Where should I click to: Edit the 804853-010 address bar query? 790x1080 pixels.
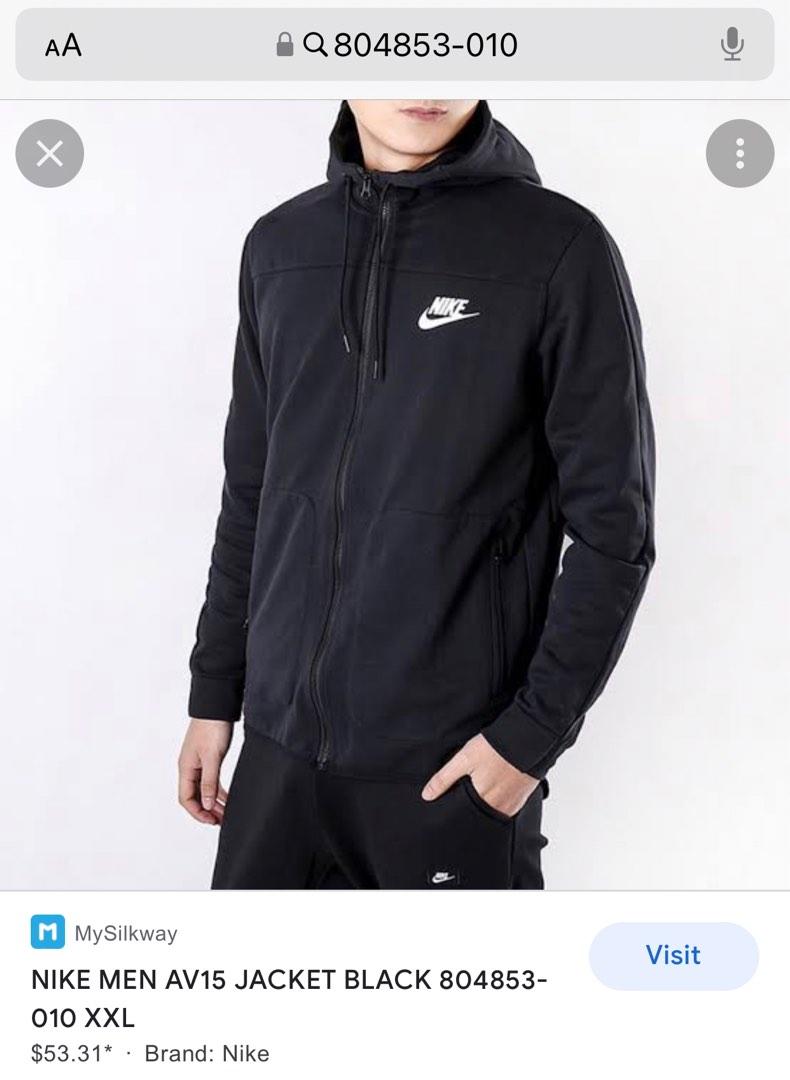[x=425, y=45]
